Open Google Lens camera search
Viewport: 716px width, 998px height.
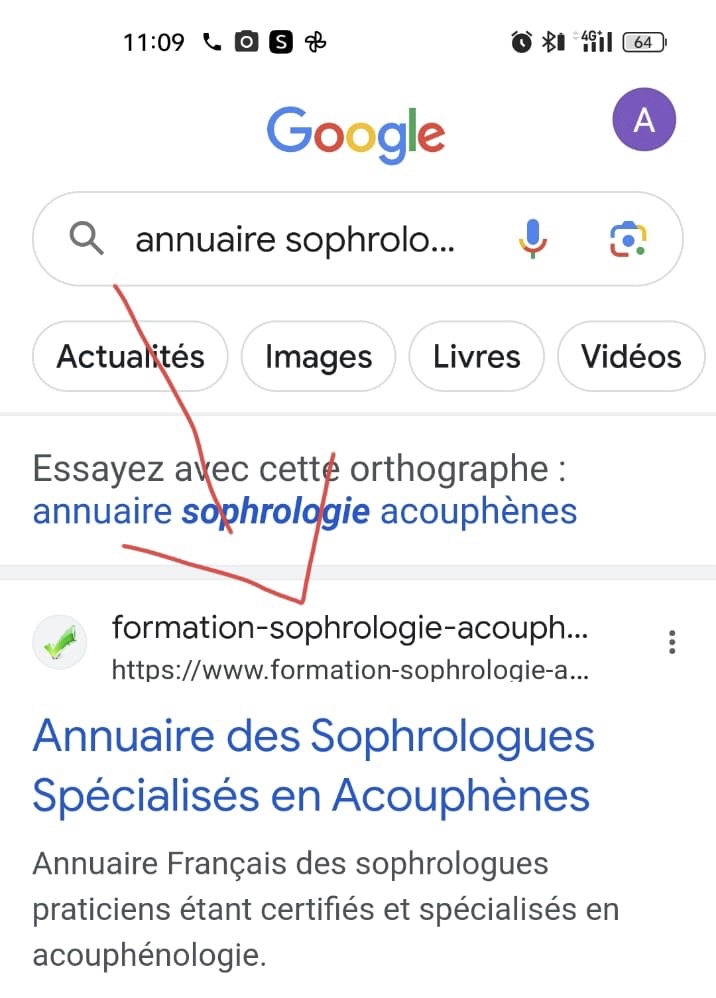click(x=628, y=240)
